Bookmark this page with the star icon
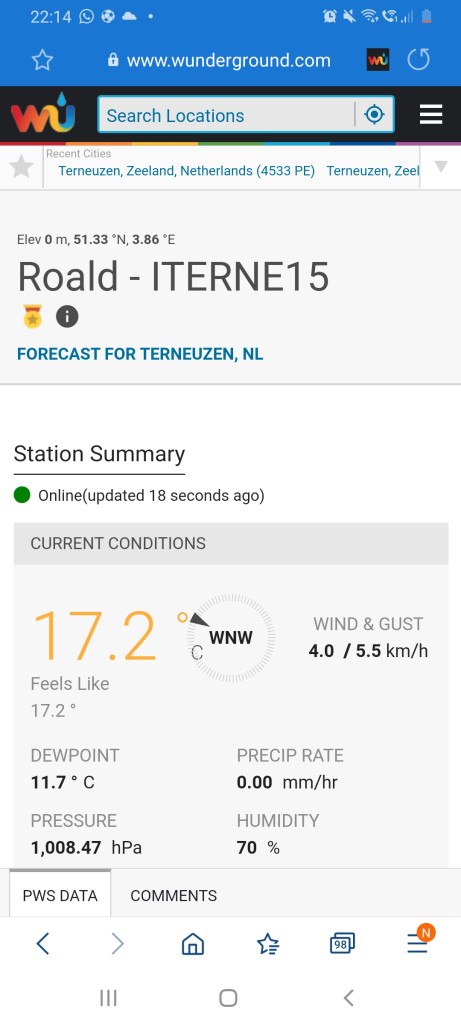The width and height of the screenshot is (461, 1024). [42, 61]
